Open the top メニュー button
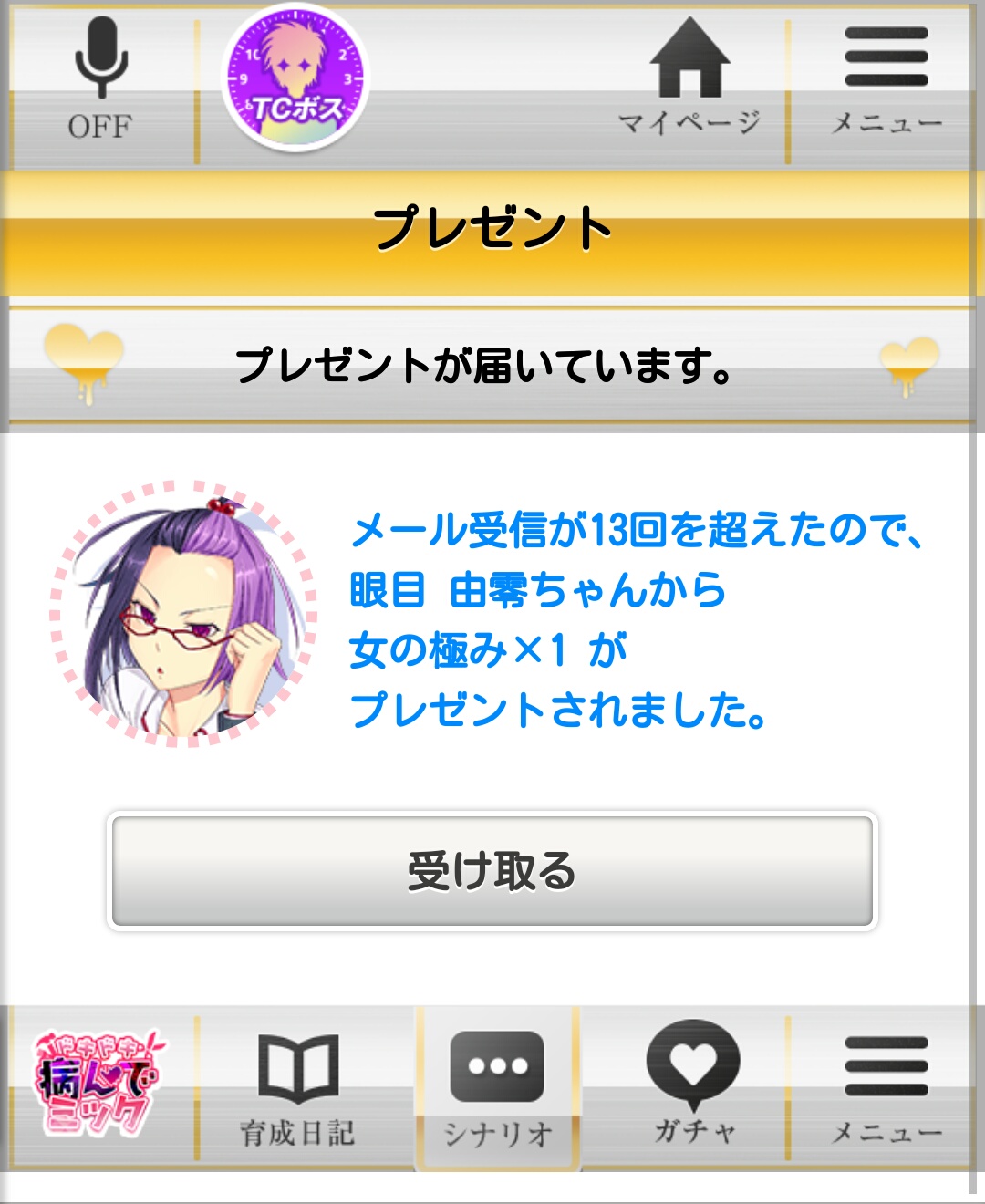The width and height of the screenshot is (985, 1204). [886, 82]
